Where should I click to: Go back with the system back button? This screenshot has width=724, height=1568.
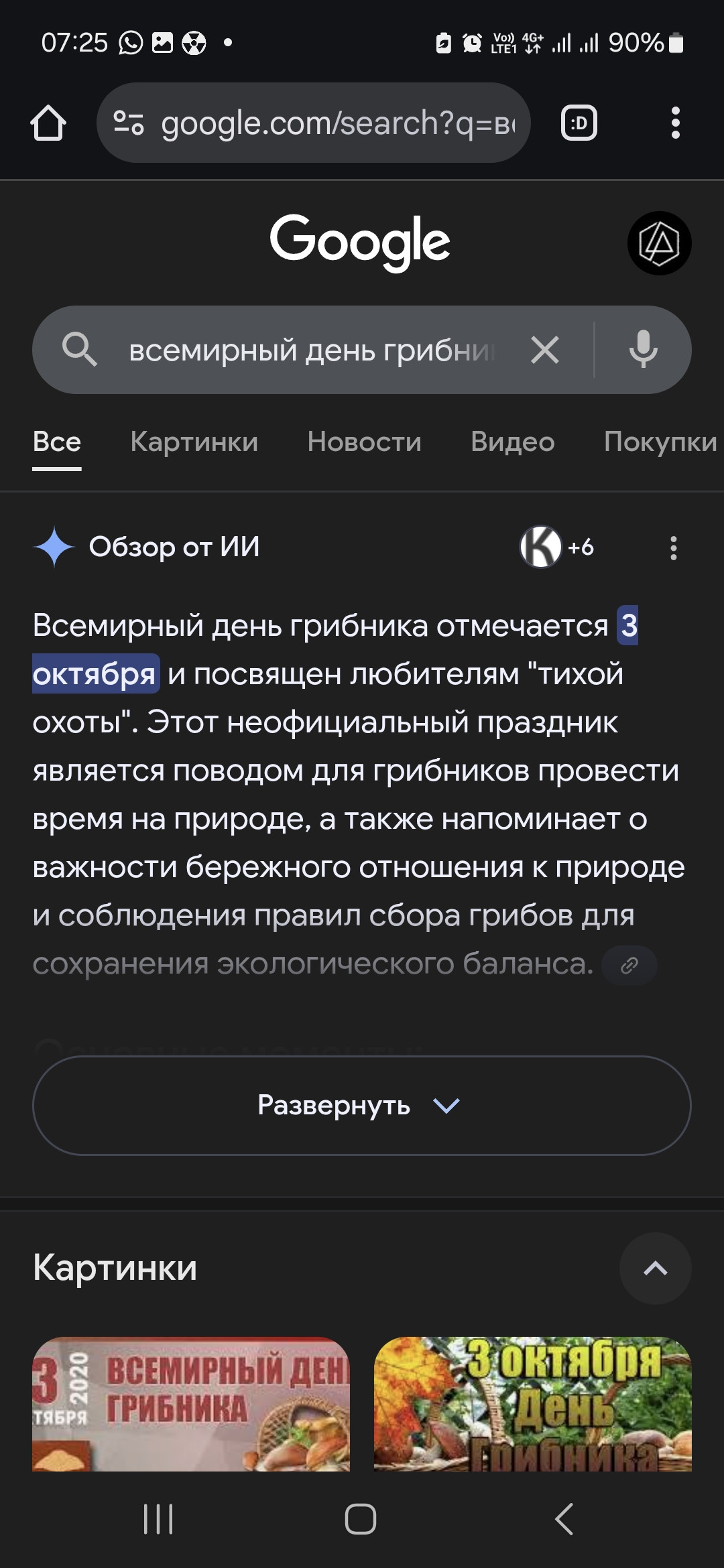[564, 1518]
